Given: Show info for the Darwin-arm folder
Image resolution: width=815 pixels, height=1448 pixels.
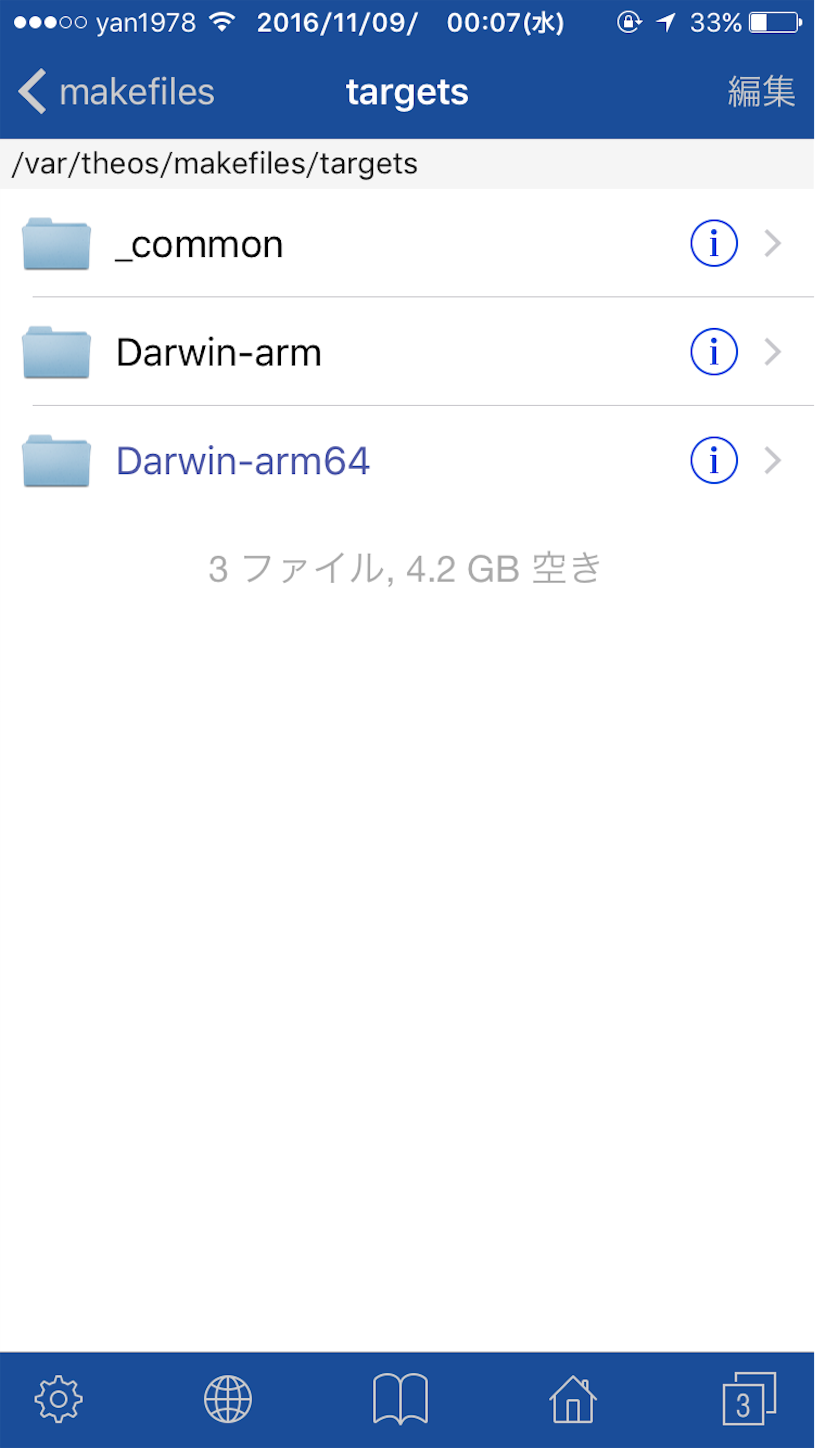Looking at the screenshot, I should (714, 352).
